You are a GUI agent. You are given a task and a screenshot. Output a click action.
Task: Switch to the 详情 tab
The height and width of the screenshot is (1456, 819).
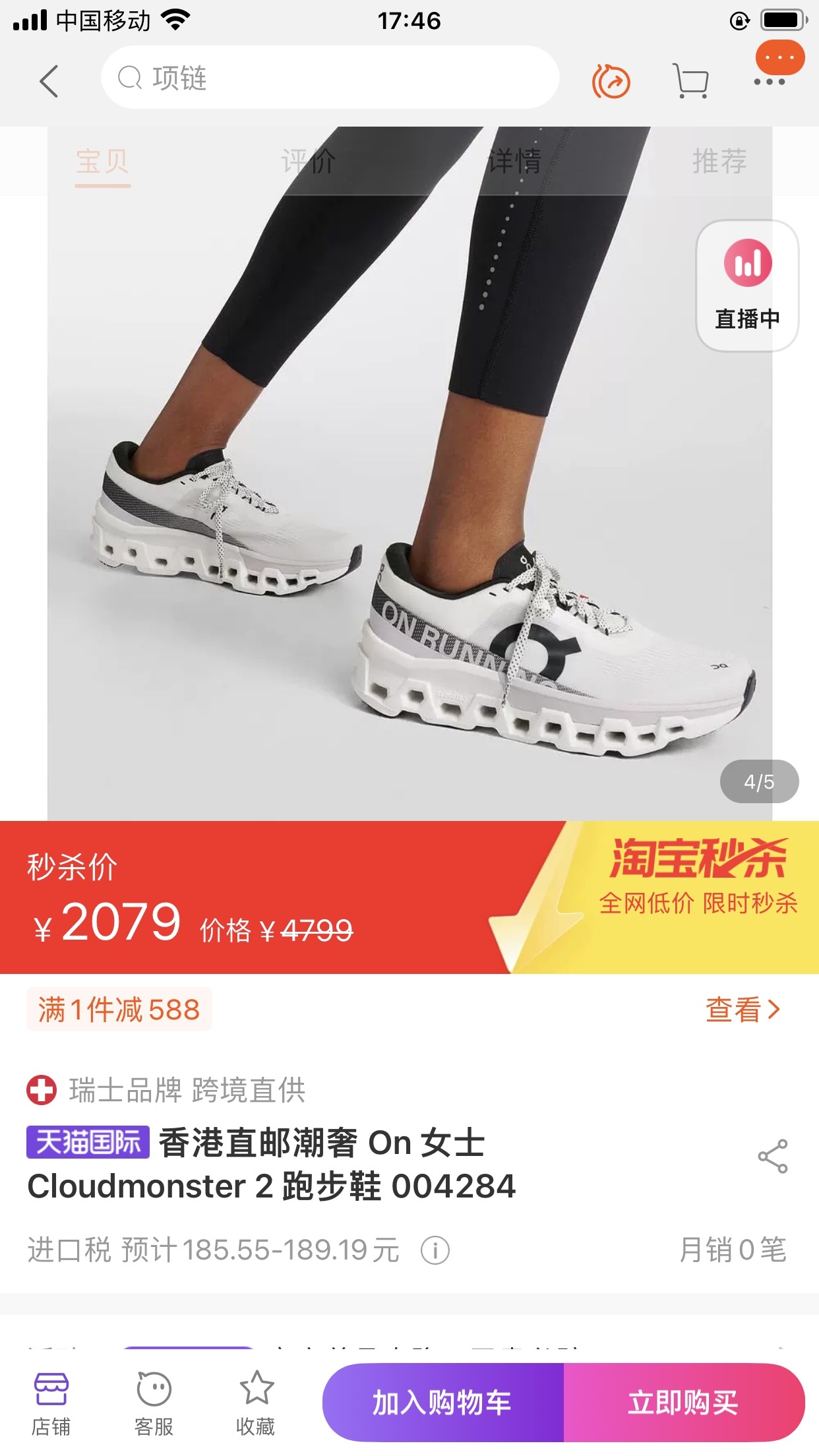pos(514,162)
